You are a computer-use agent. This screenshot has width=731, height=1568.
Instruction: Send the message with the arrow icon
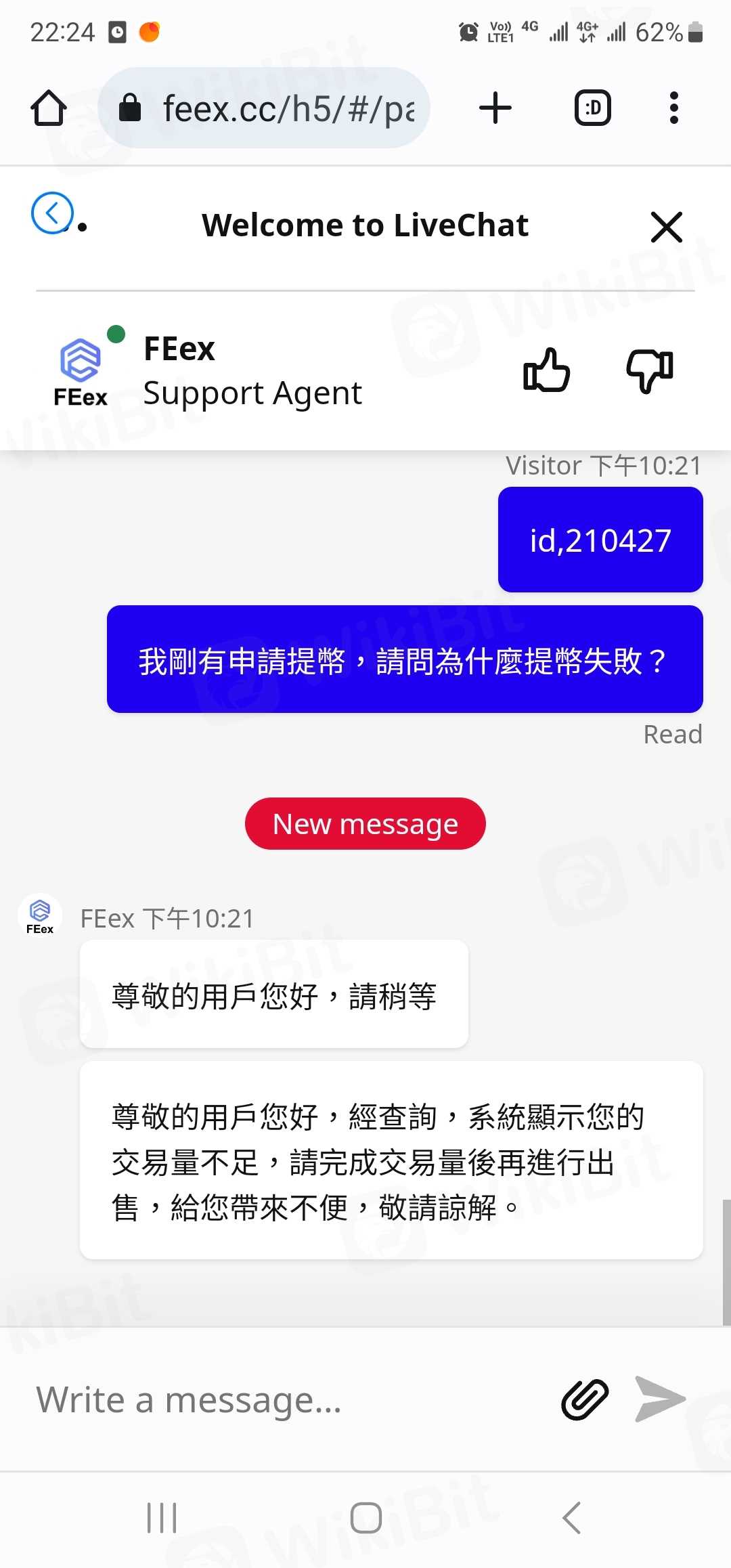[660, 1399]
